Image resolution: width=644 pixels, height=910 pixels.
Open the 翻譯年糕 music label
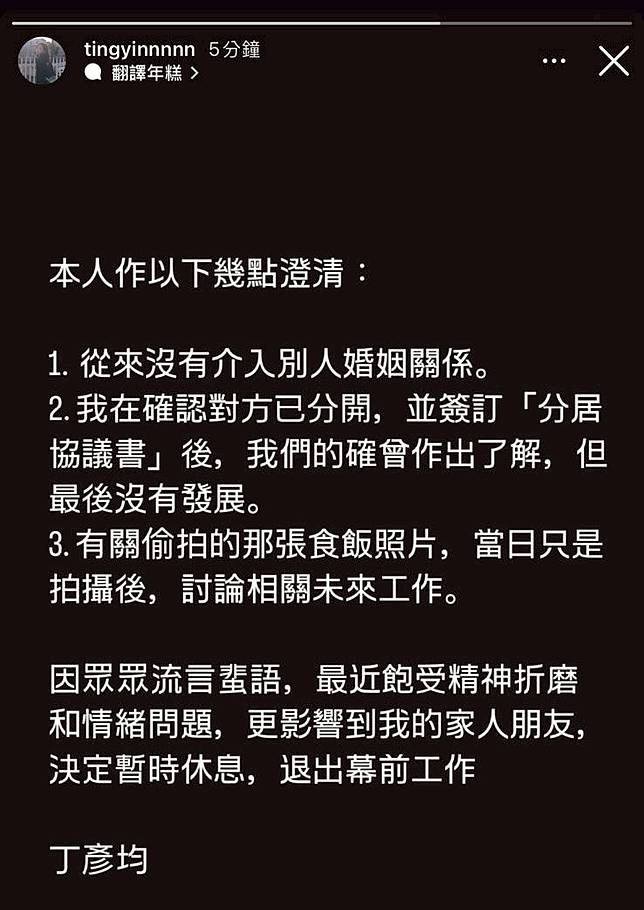pyautogui.click(x=146, y=73)
